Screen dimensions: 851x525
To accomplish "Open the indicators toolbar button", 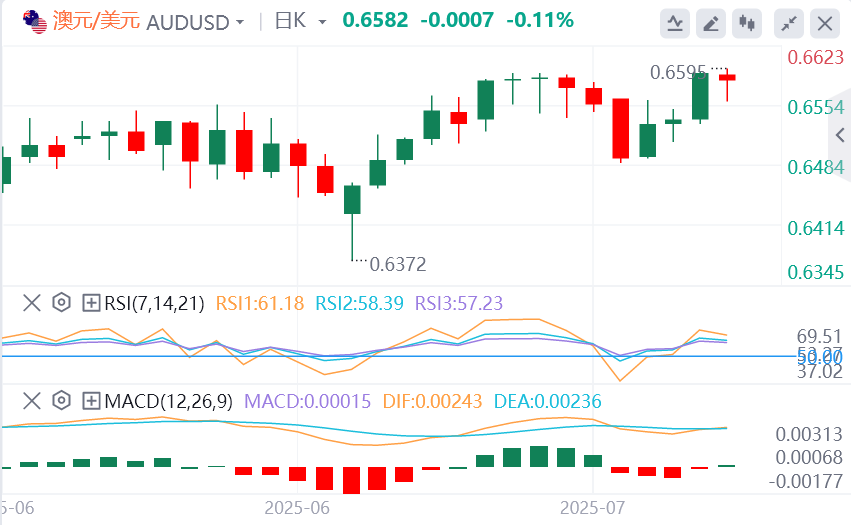I will pos(677,22).
